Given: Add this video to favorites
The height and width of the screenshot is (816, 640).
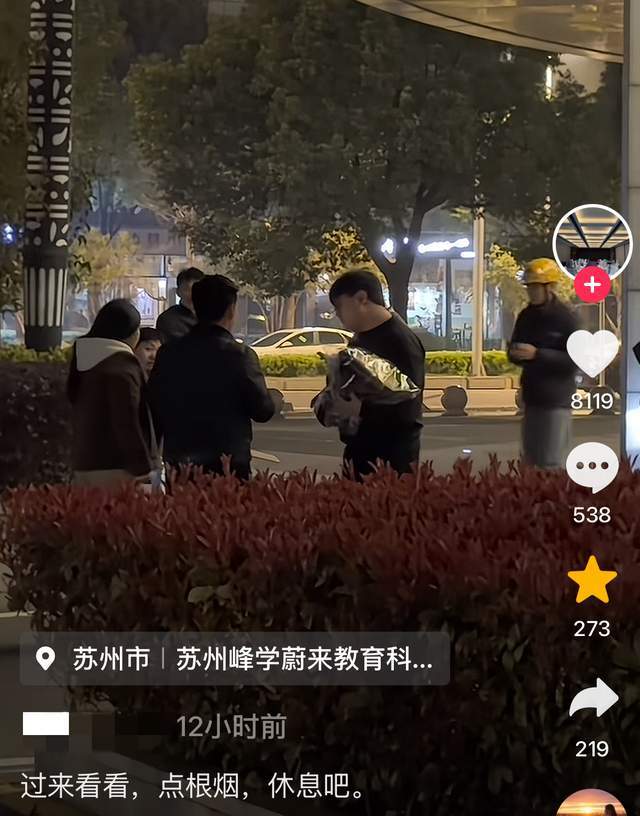Looking at the screenshot, I should [x=592, y=581].
